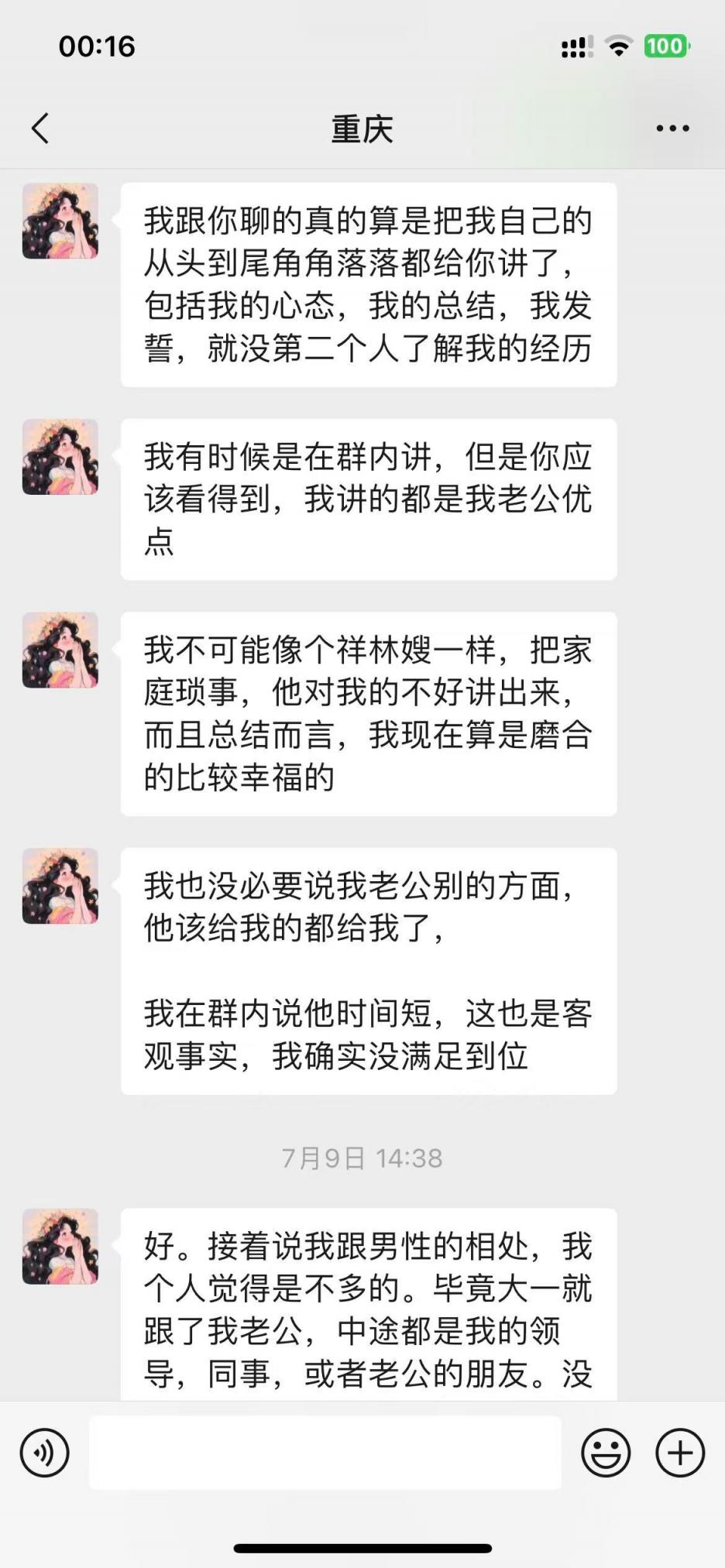Open the plus attachment menu

[x=680, y=1453]
